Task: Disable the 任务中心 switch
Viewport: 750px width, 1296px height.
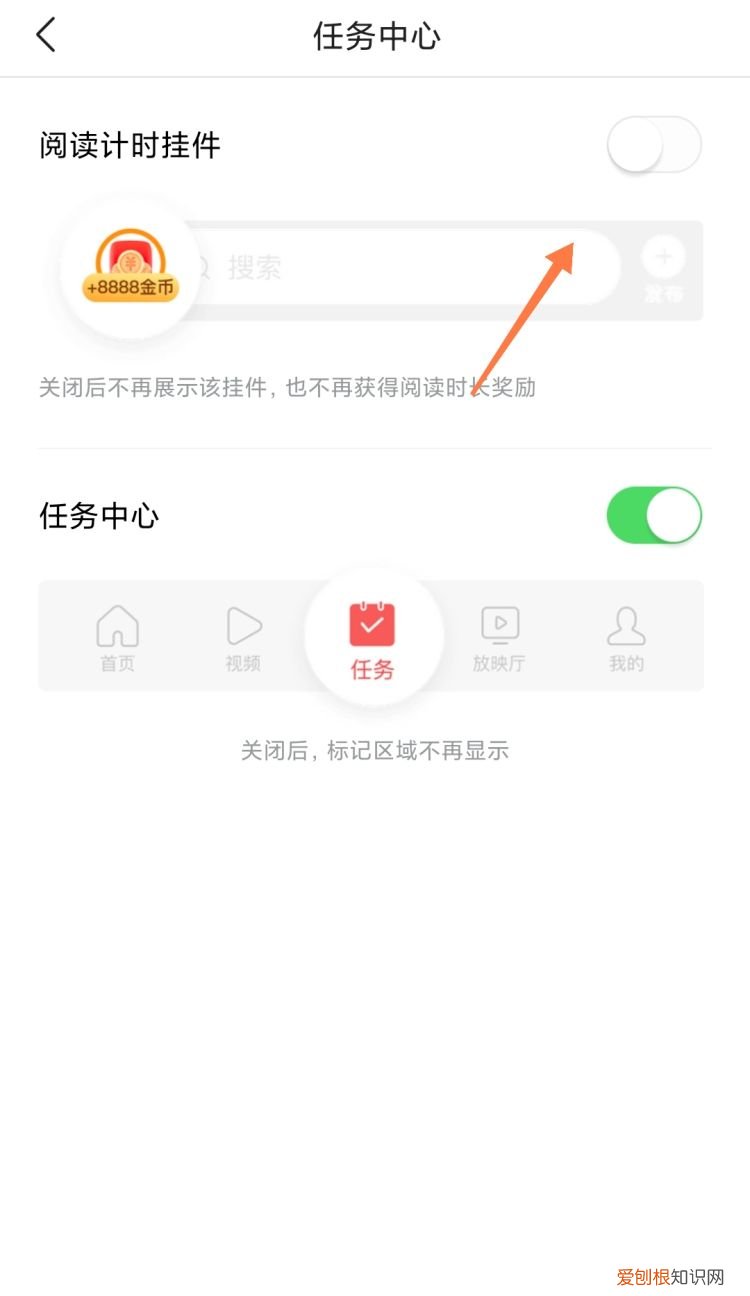Action: click(654, 514)
